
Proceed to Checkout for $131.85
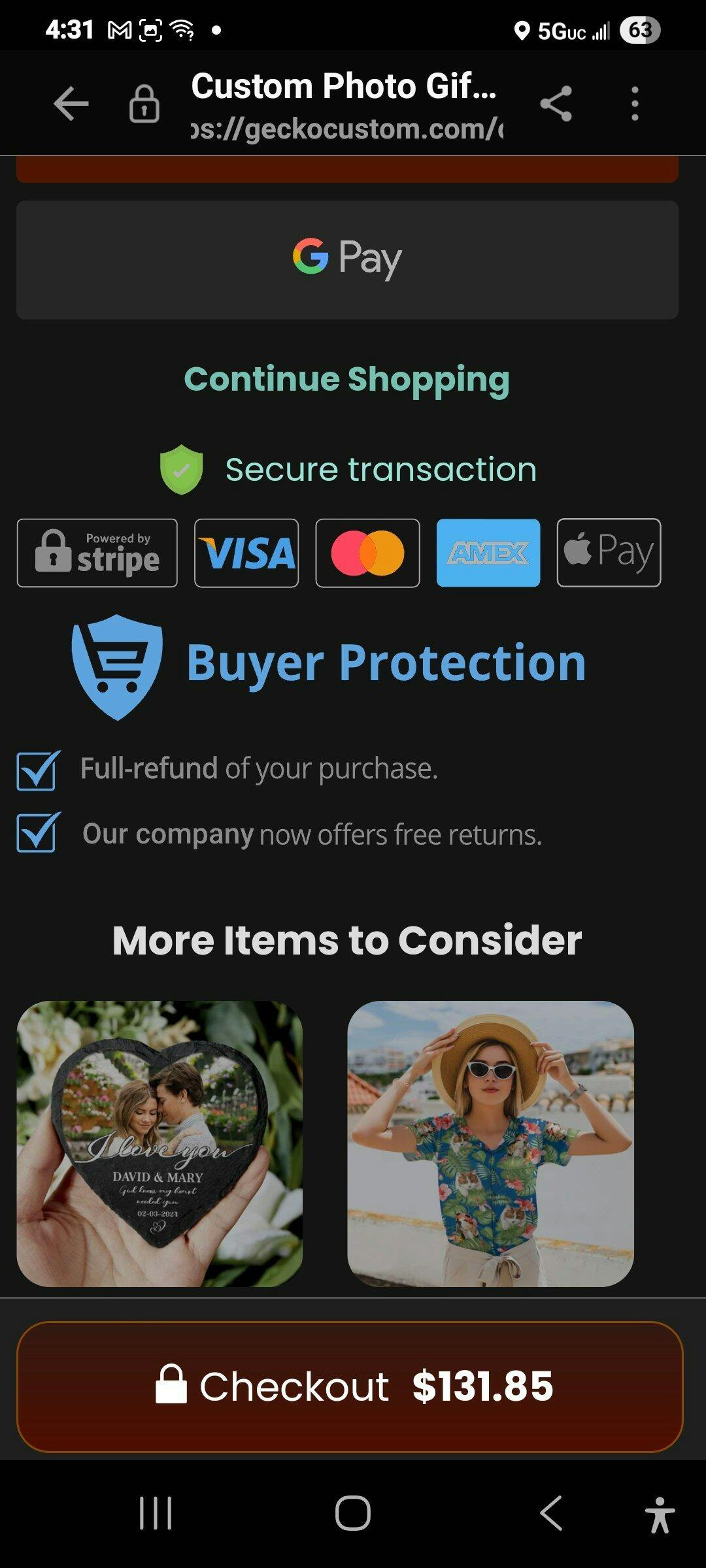point(350,1386)
